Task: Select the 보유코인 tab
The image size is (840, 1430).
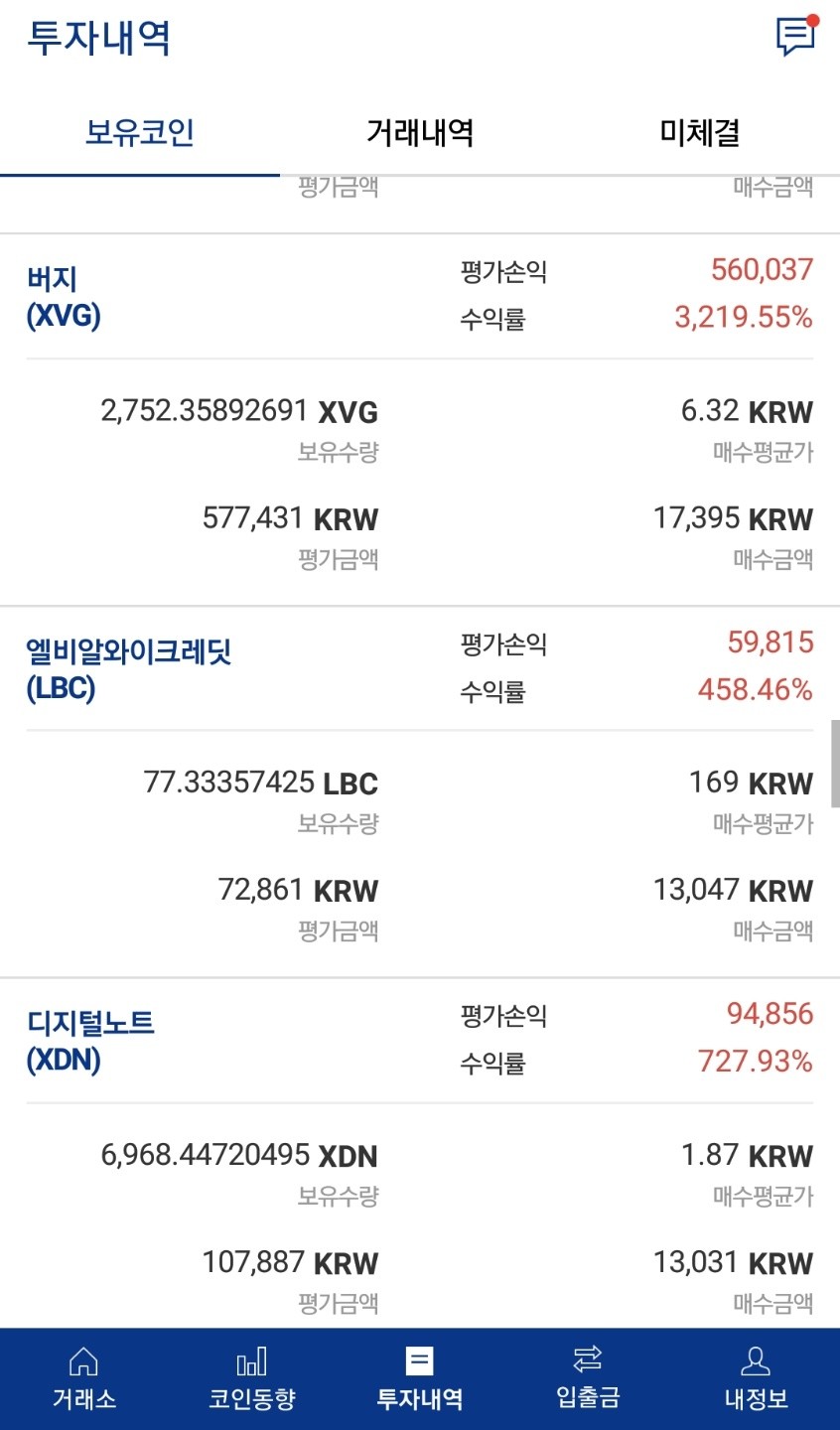Action: [140, 133]
